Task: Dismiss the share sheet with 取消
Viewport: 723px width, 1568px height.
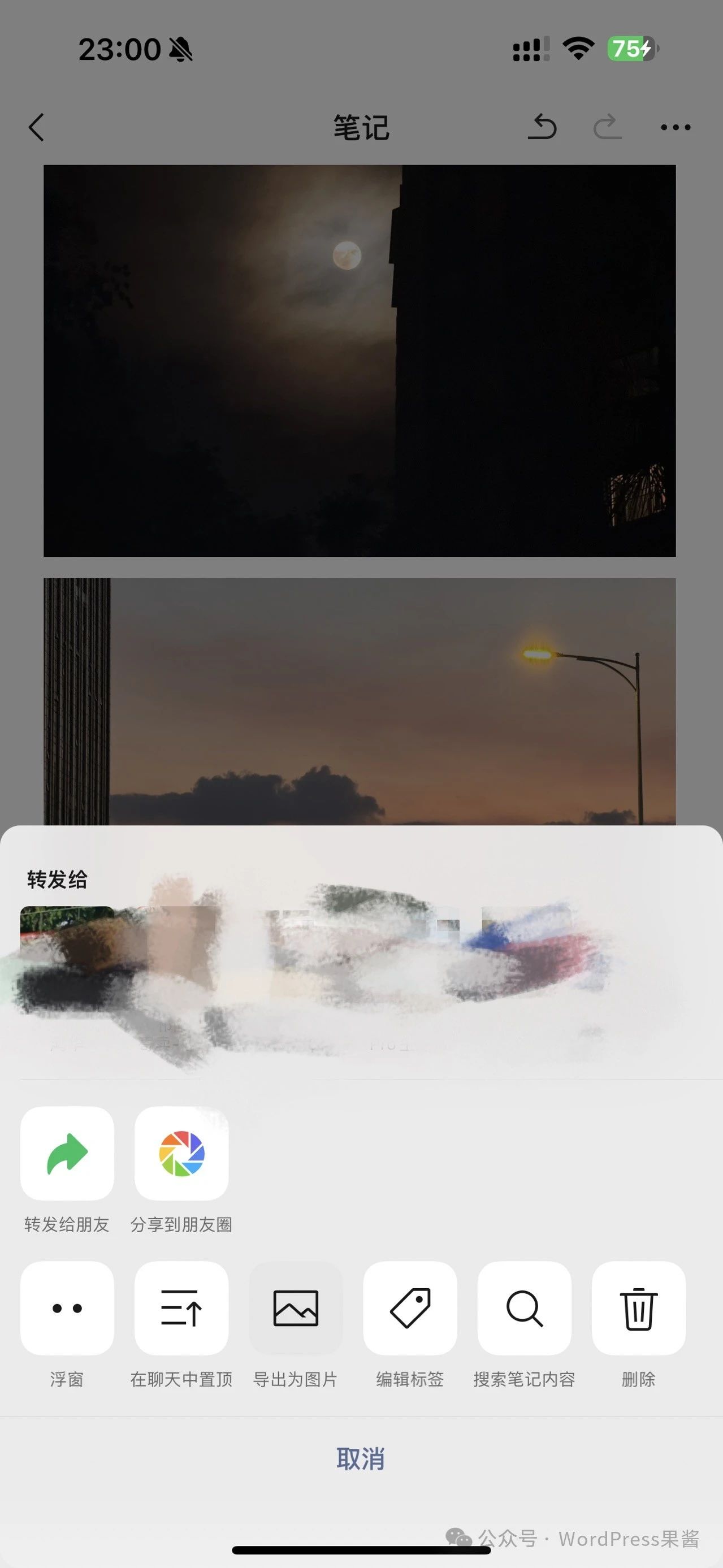Action: [360, 1459]
